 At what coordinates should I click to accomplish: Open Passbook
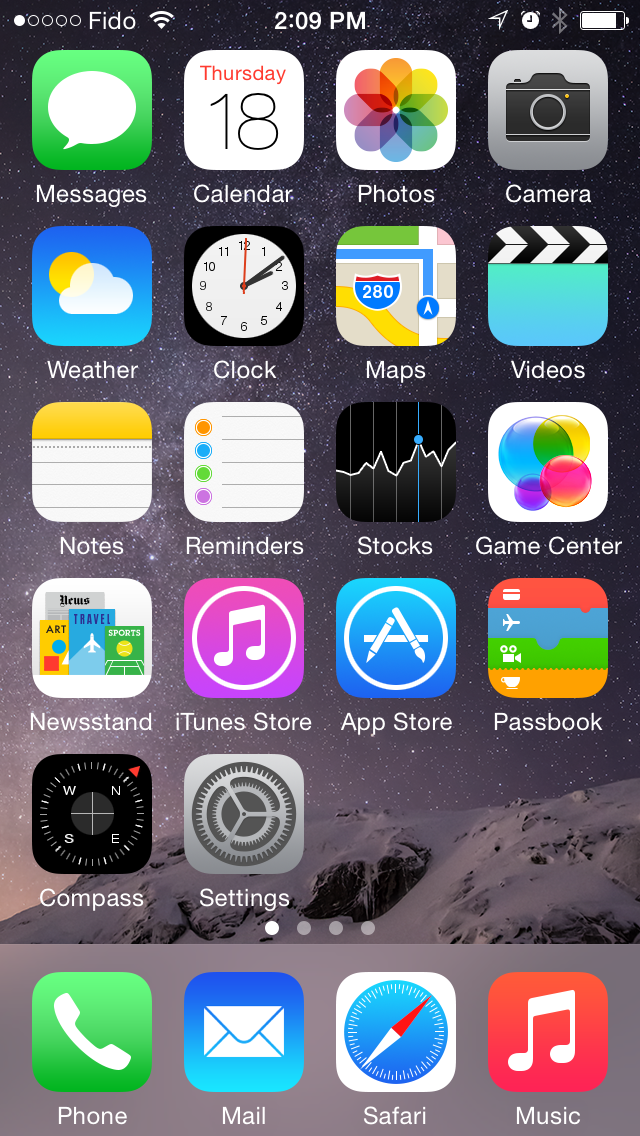[548, 638]
